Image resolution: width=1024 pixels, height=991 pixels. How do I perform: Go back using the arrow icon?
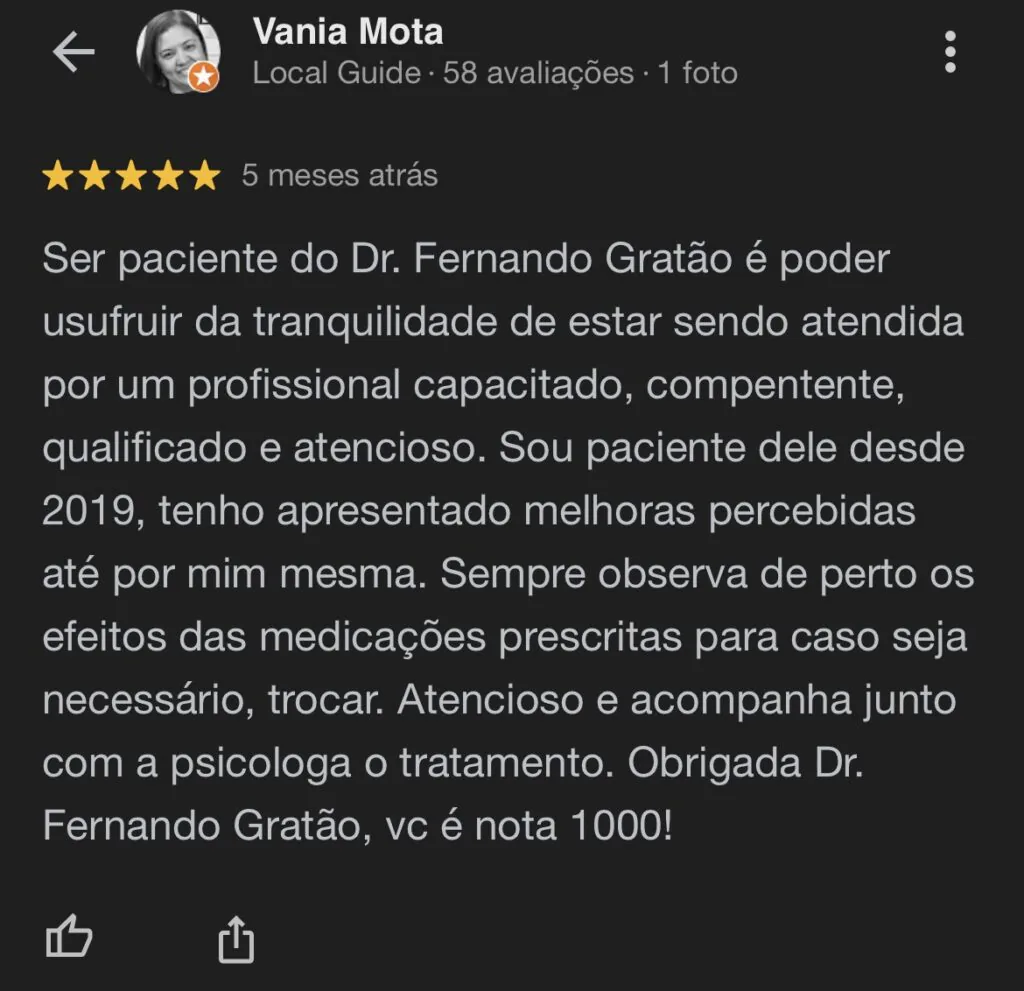(x=73, y=52)
